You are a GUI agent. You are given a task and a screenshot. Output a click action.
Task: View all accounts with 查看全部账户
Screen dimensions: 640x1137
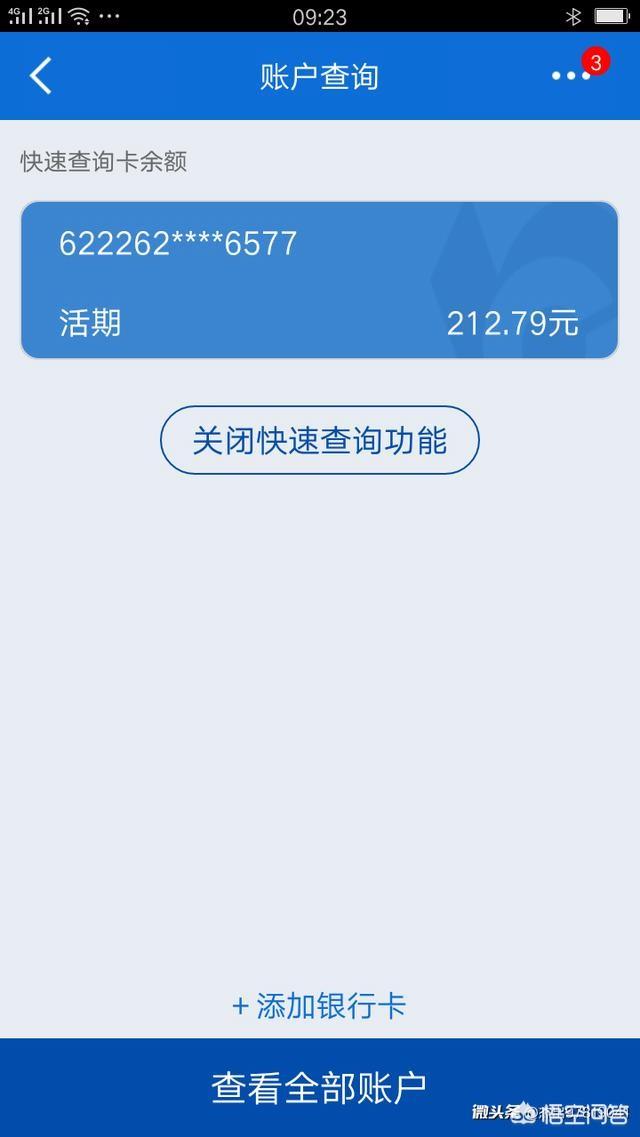(319, 1087)
